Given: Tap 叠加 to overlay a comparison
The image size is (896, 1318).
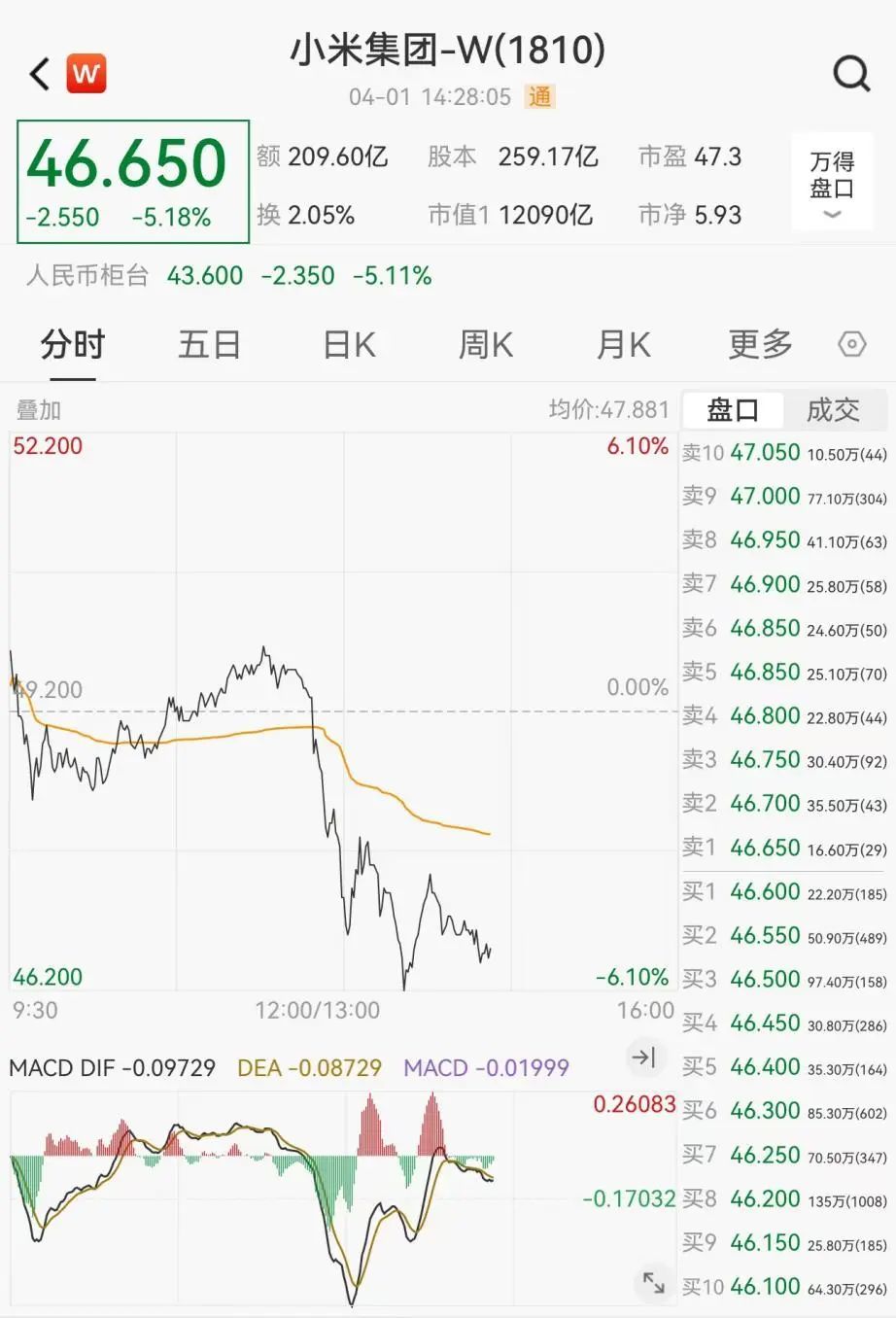Looking at the screenshot, I should (39, 410).
